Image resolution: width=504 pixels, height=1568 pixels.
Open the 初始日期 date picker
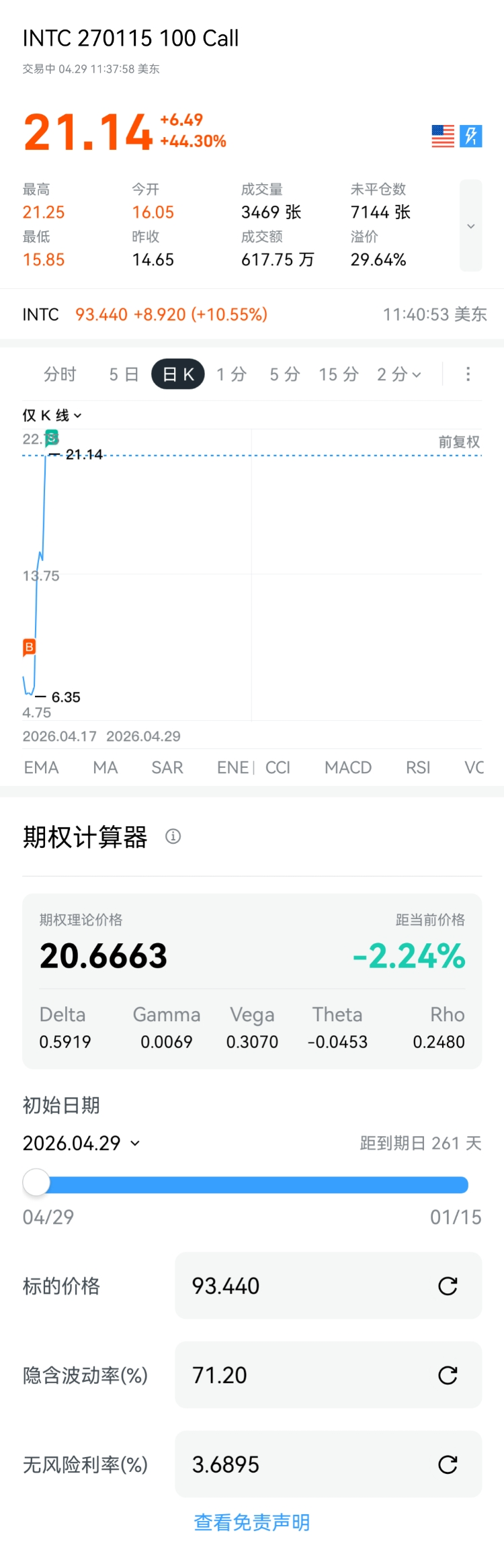coord(81,1143)
